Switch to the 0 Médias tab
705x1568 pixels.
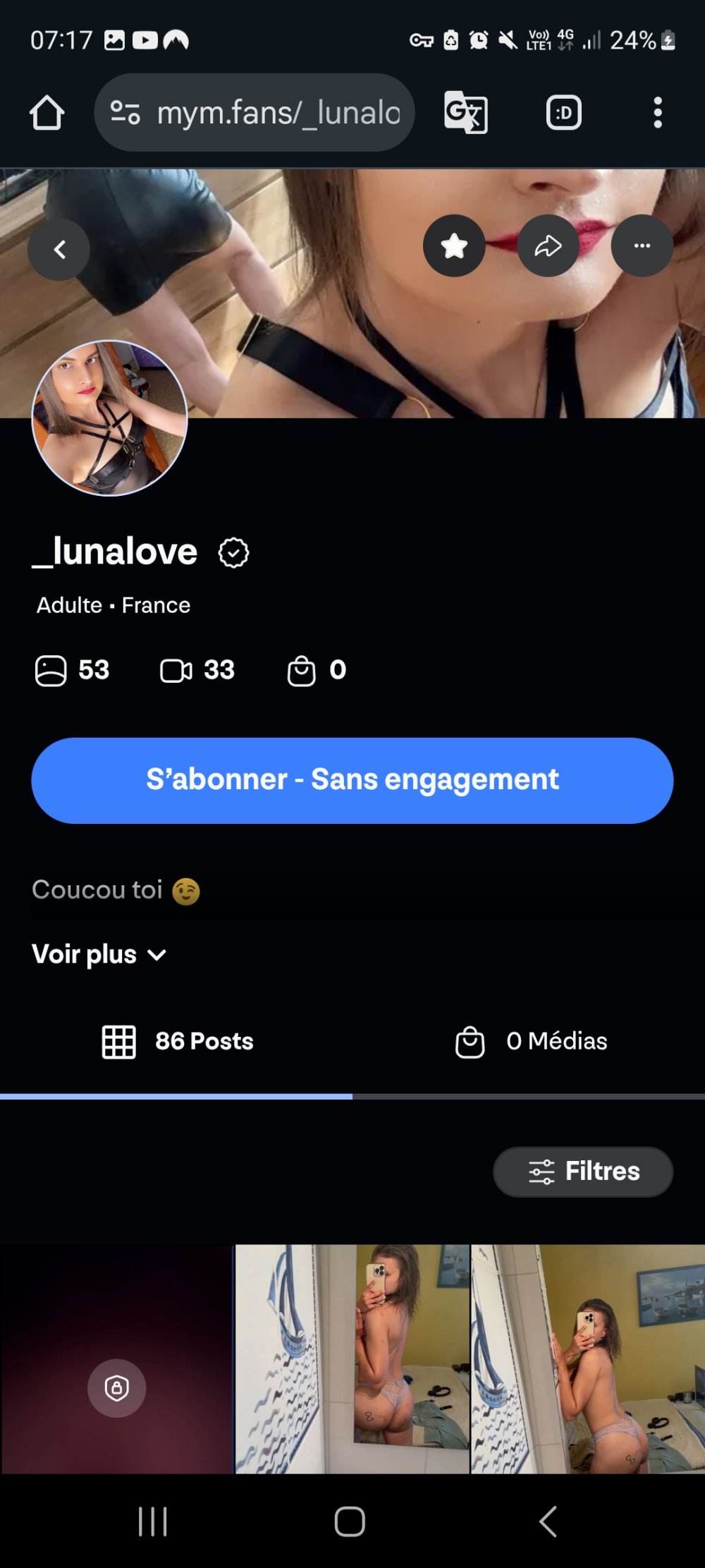[x=531, y=1041]
